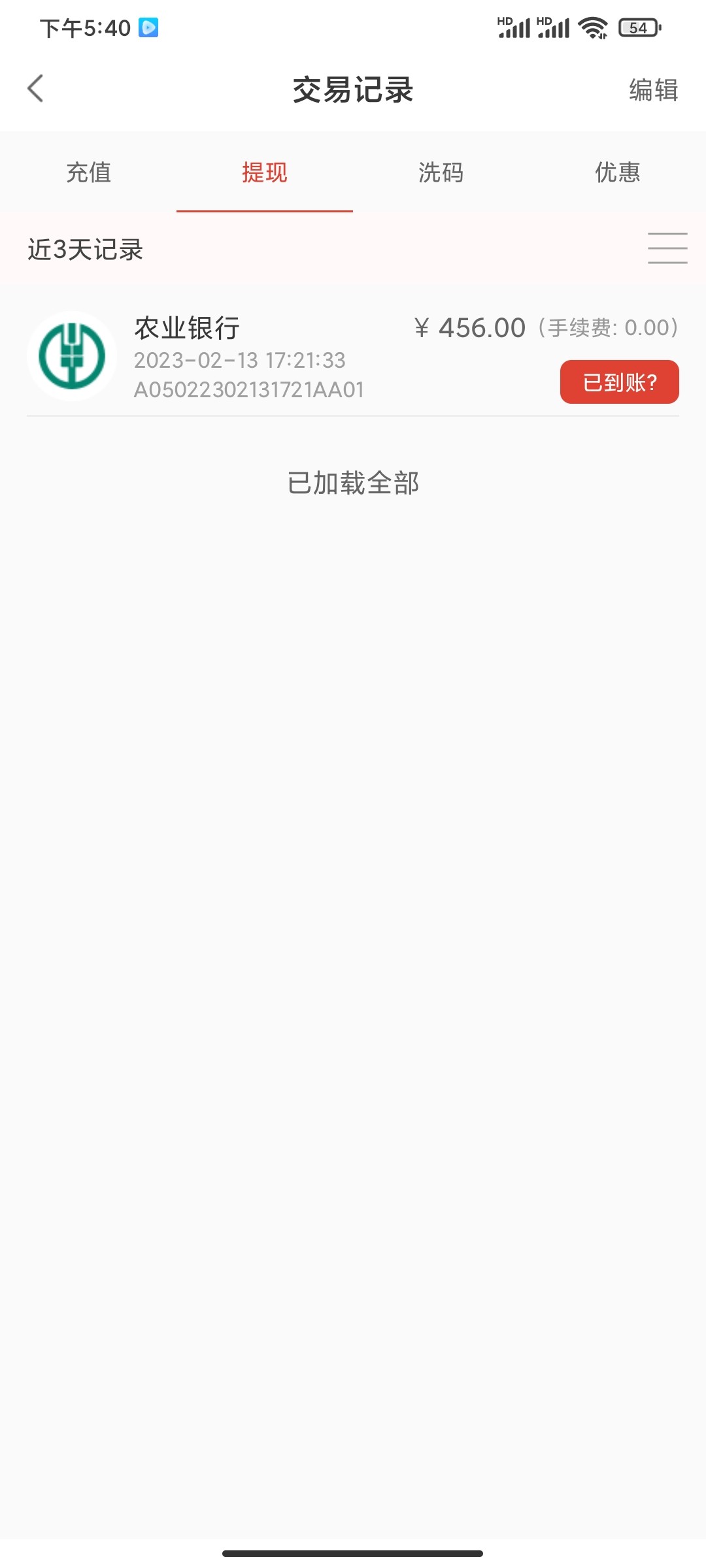This screenshot has height=1568, width=706.
Task: Switch to the 洗码 tab
Action: point(441,172)
